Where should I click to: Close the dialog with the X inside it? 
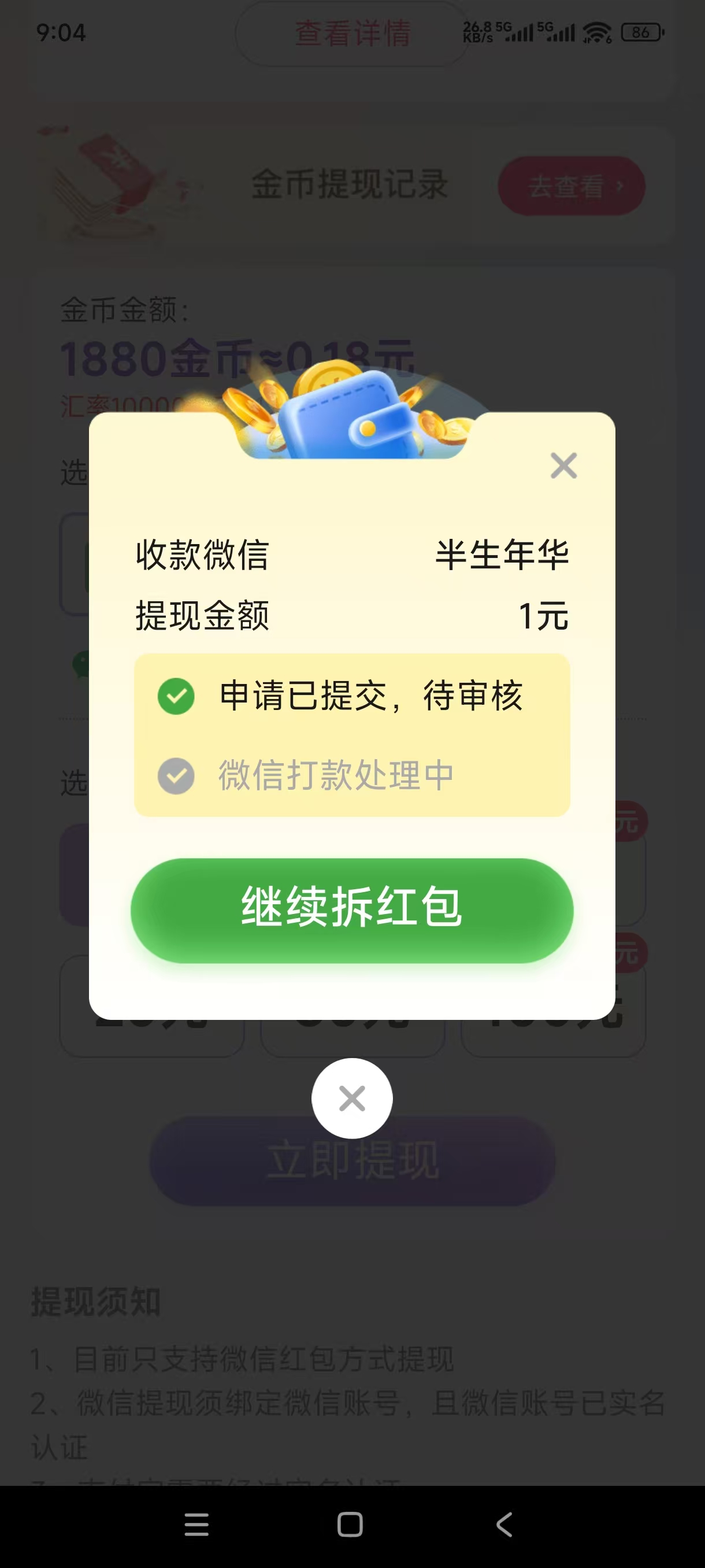point(563,465)
